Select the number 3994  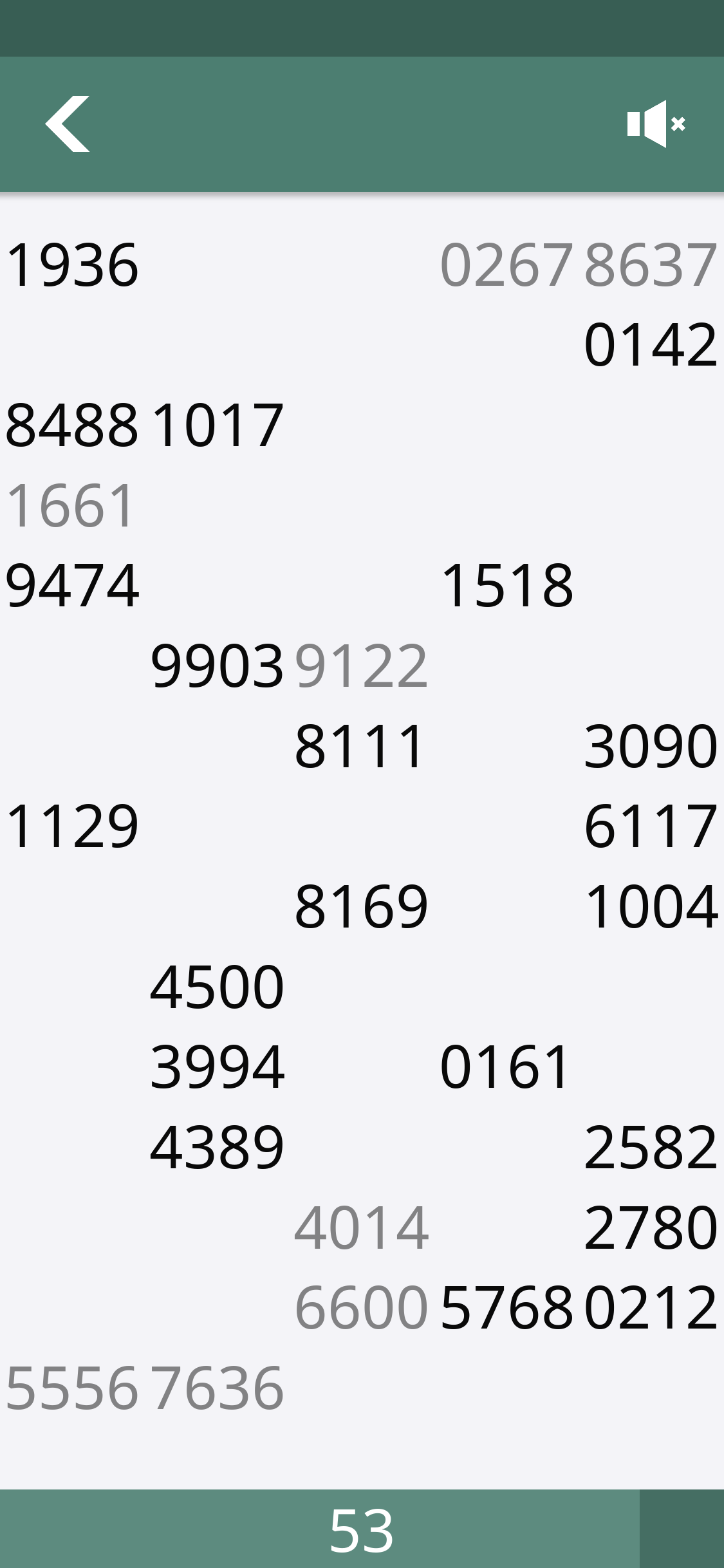(x=218, y=1067)
